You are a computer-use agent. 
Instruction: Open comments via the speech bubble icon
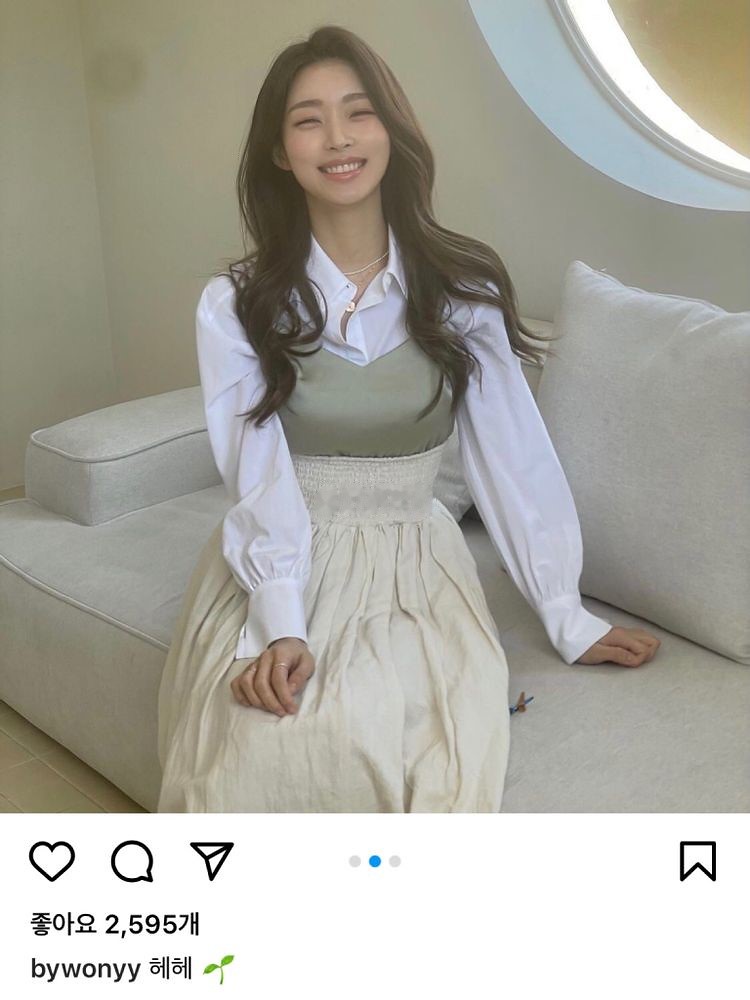[132, 861]
